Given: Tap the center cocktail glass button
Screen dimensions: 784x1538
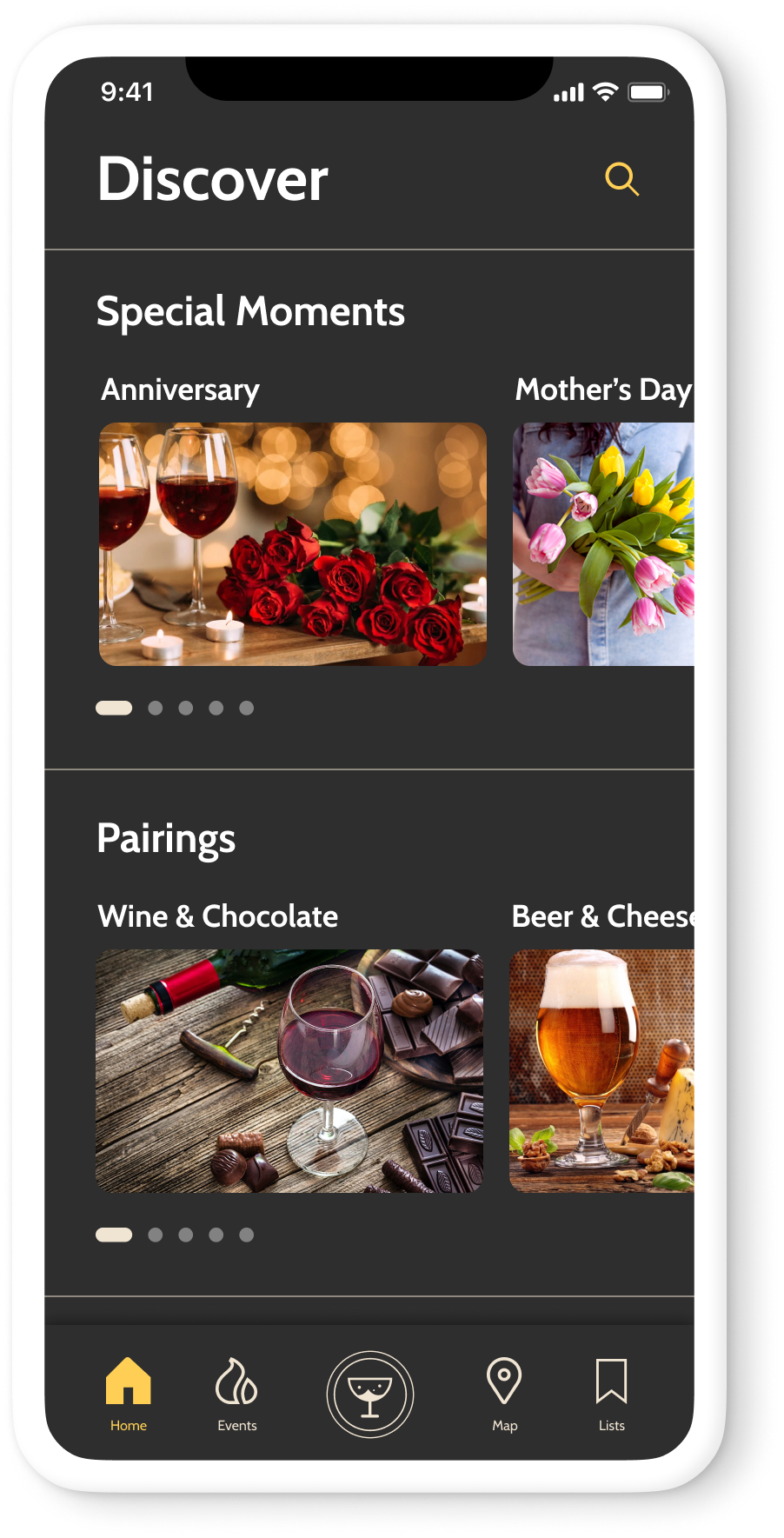Looking at the screenshot, I should (370, 1395).
